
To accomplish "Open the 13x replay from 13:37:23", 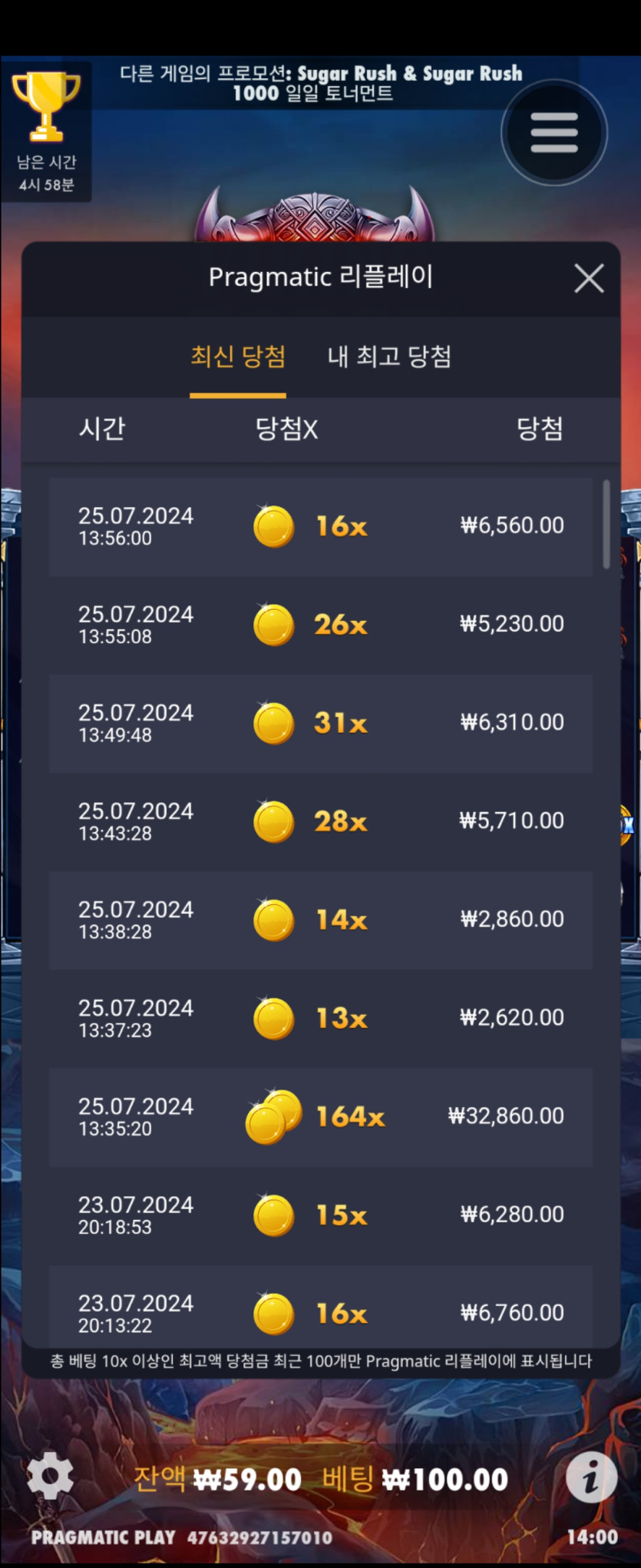I will (x=320, y=1018).
